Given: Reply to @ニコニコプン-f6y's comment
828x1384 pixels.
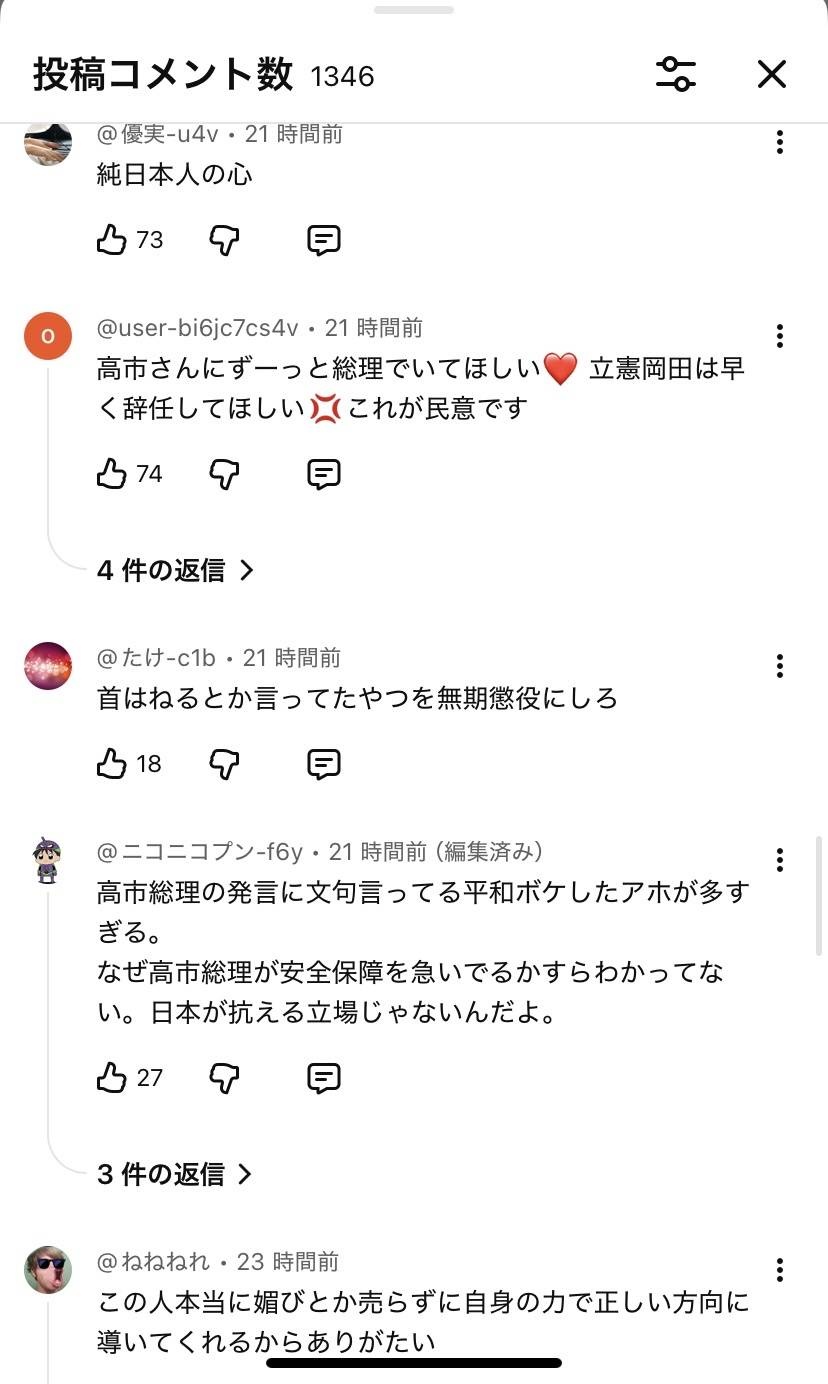Looking at the screenshot, I should point(323,1078).
